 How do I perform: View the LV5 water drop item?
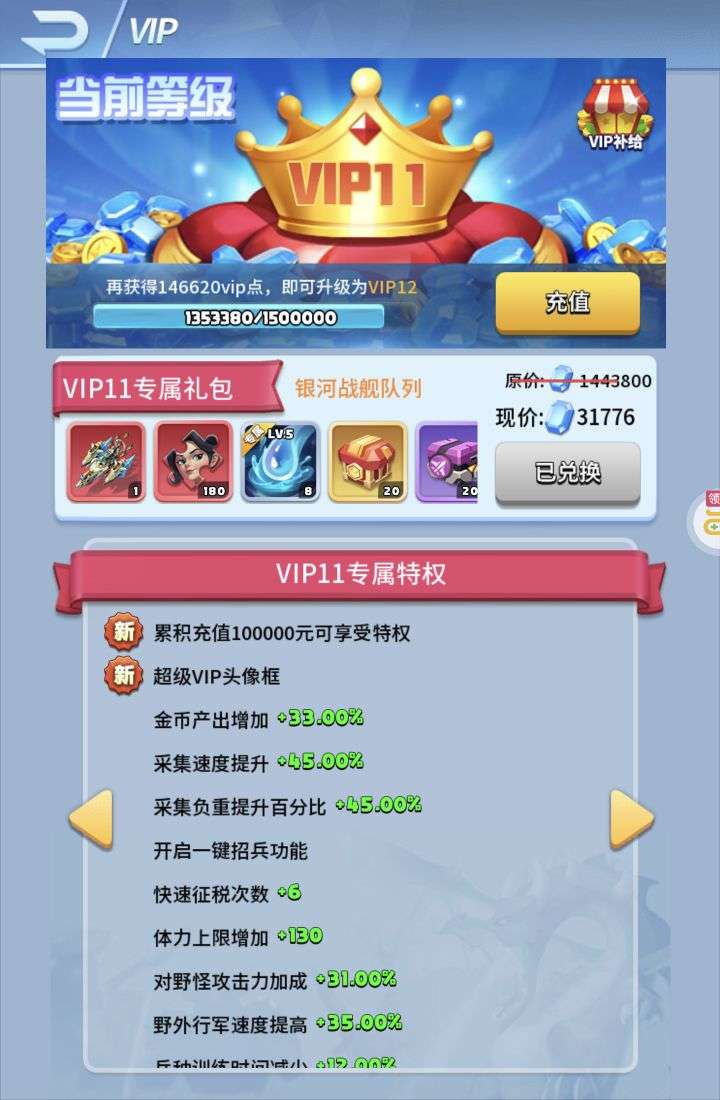280,461
